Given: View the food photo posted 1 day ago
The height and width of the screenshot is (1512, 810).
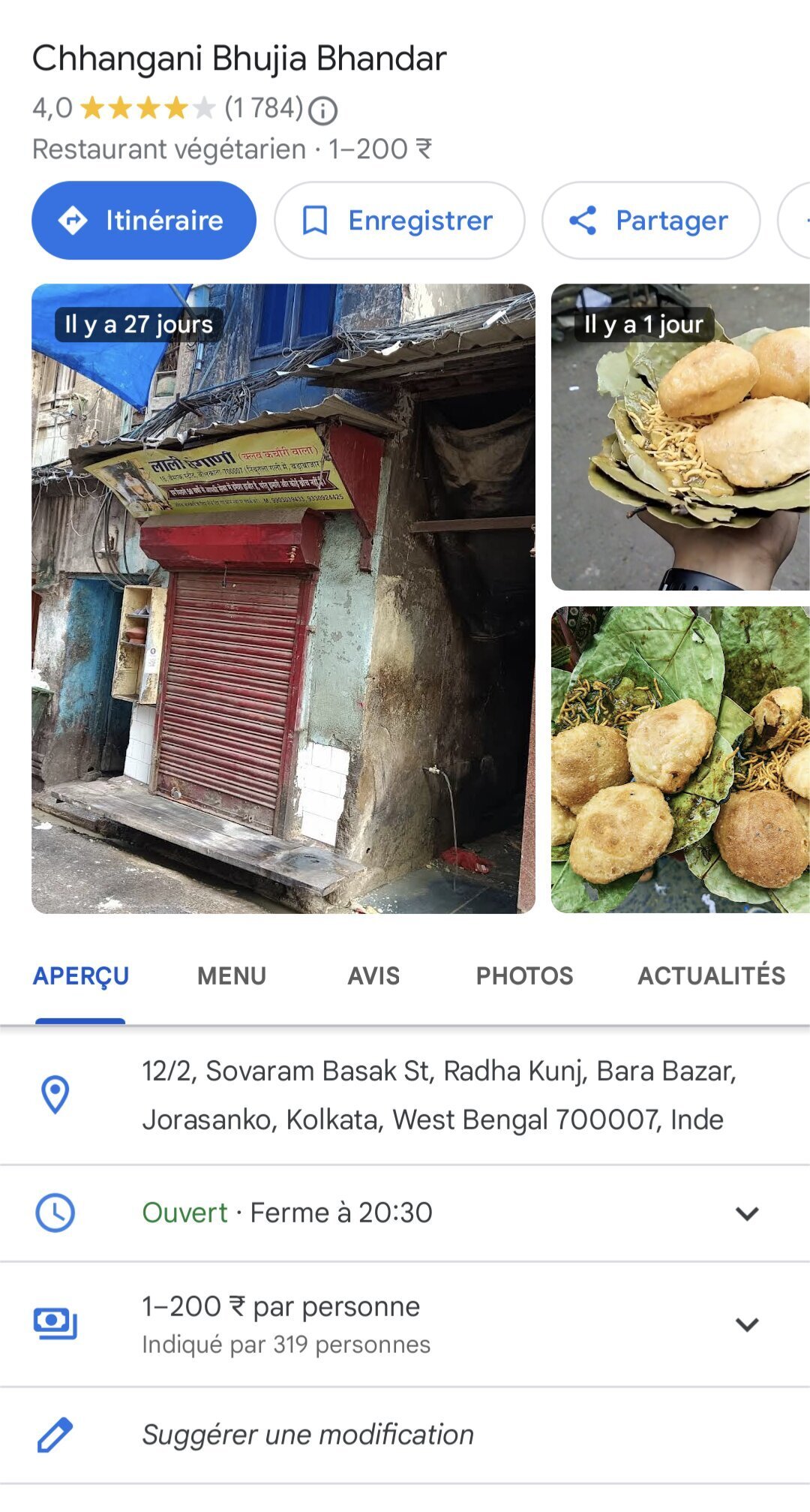Looking at the screenshot, I should coord(680,437).
